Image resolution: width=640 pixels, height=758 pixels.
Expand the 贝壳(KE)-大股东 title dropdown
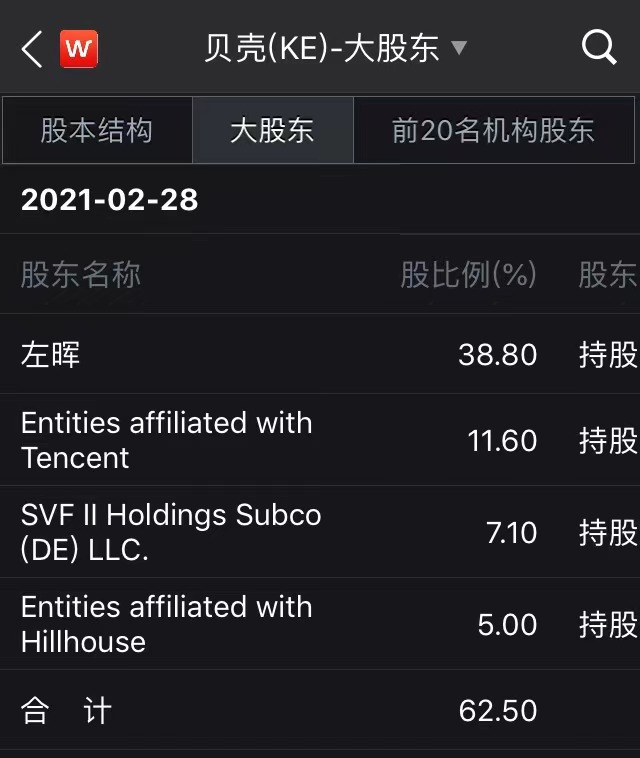point(335,48)
